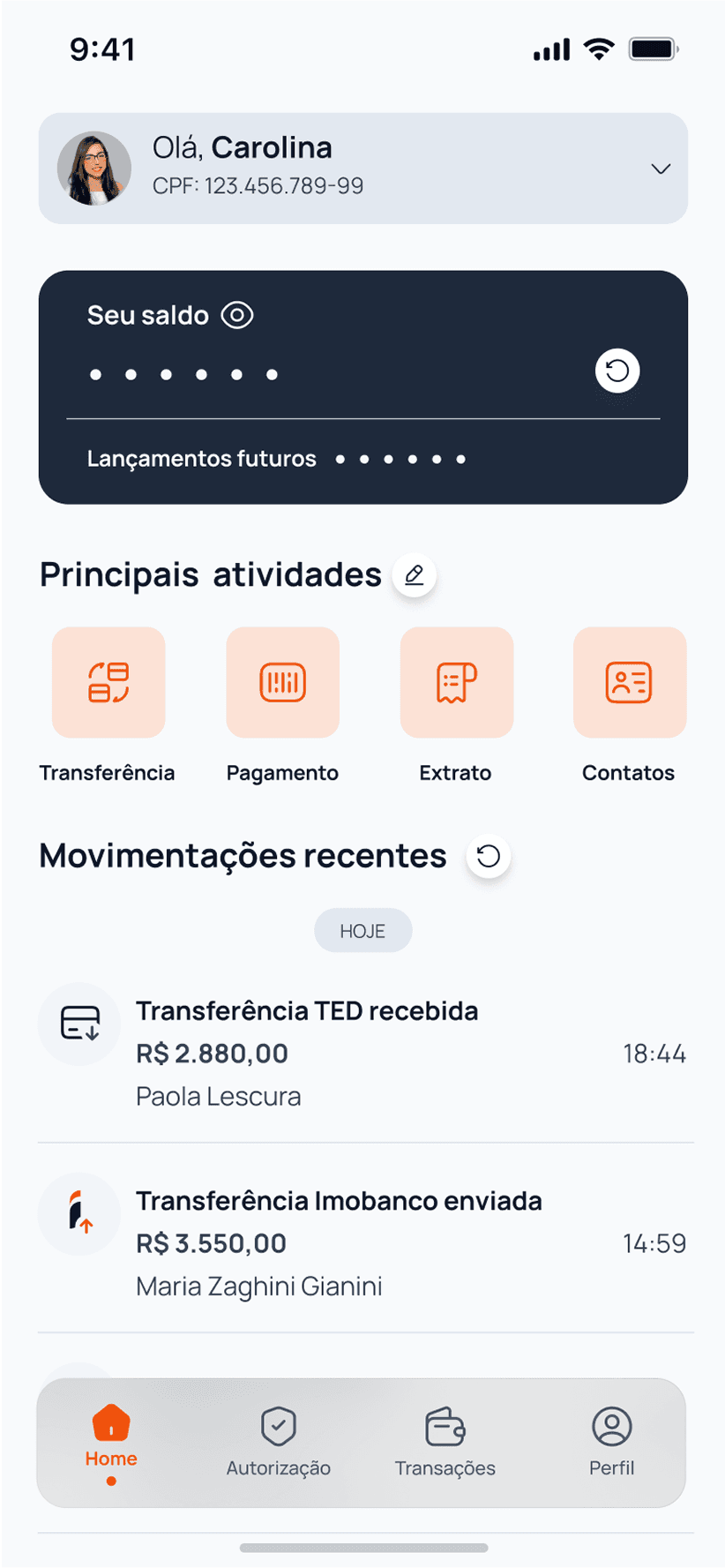The image size is (725, 1568).
Task: Open Transferência activity
Action: pos(108,682)
